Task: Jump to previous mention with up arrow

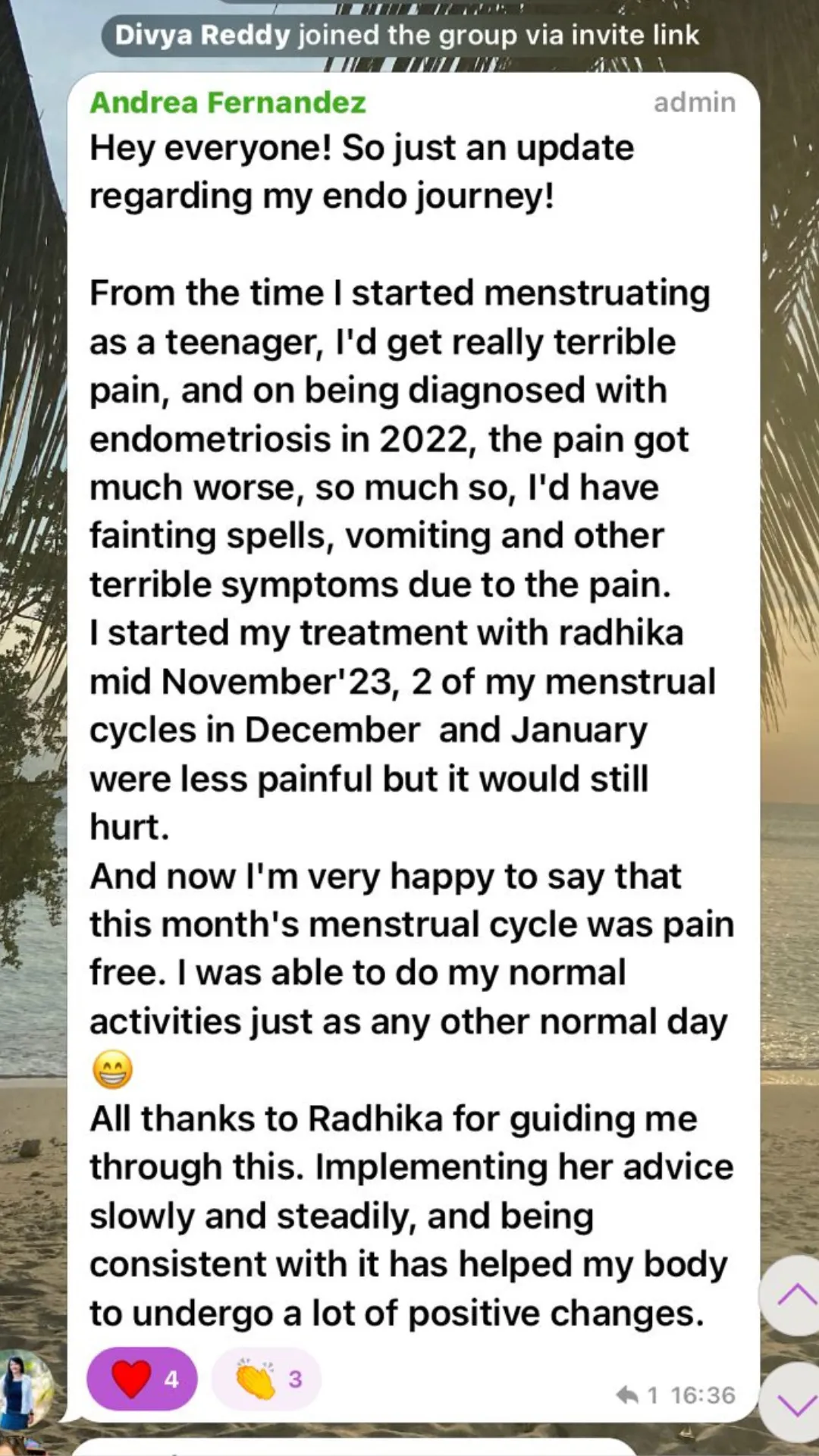Action: click(x=795, y=1295)
